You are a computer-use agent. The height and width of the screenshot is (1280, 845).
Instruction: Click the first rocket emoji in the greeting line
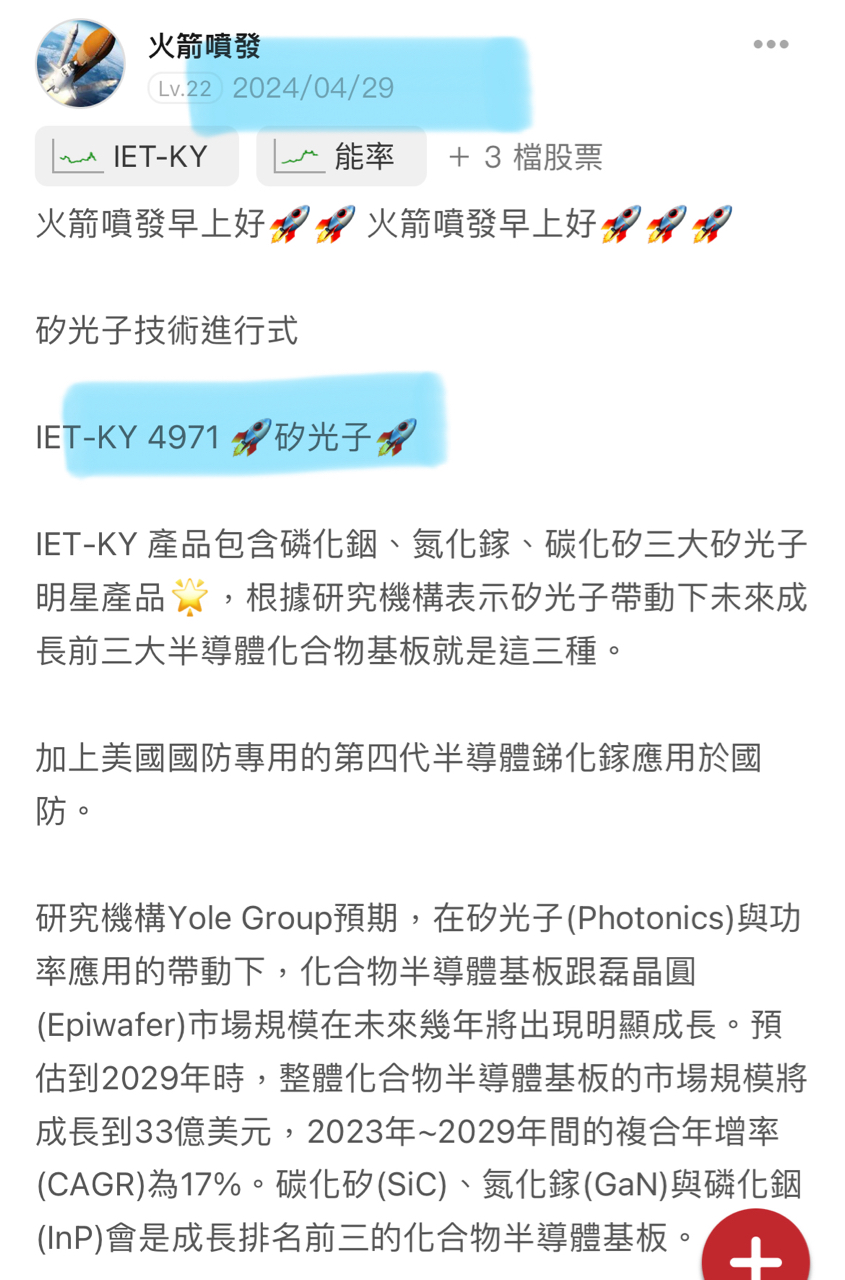point(287,224)
